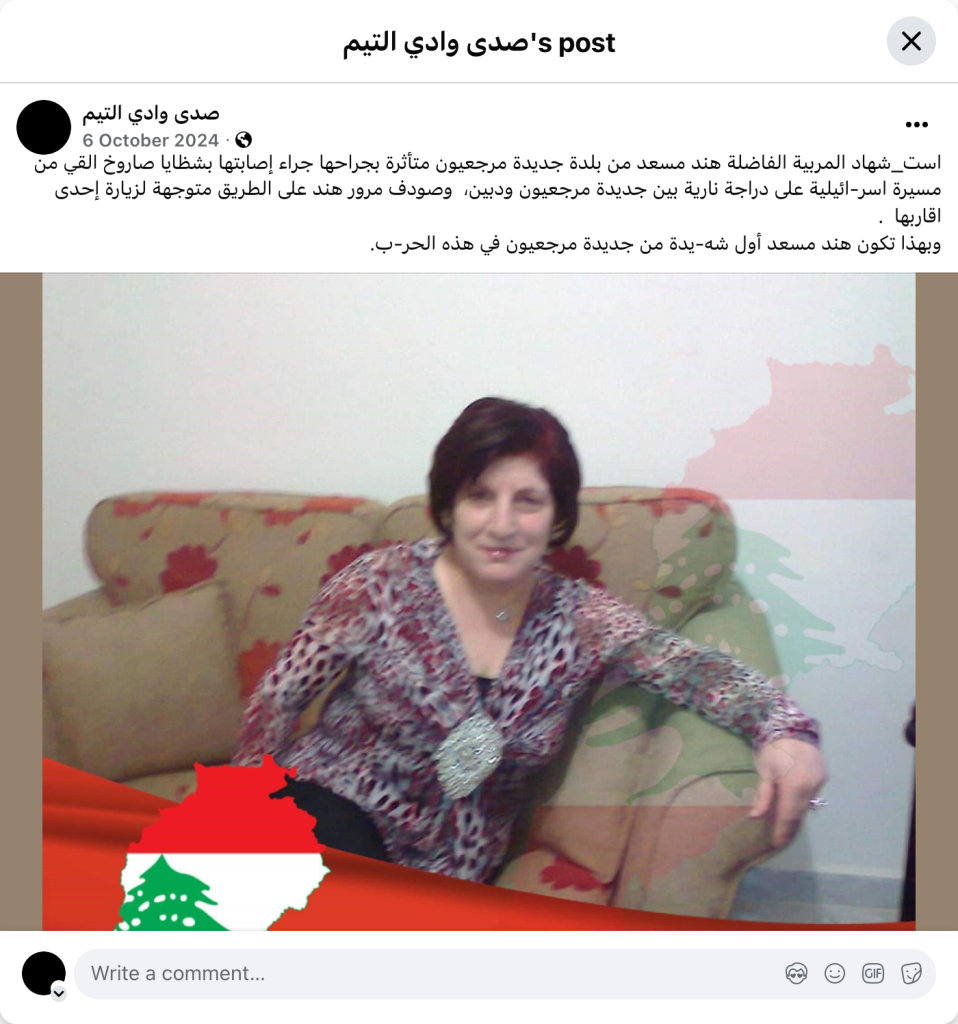The image size is (958, 1024).
Task: Switch commenting profile via avatar dropdown
Action: click(58, 992)
